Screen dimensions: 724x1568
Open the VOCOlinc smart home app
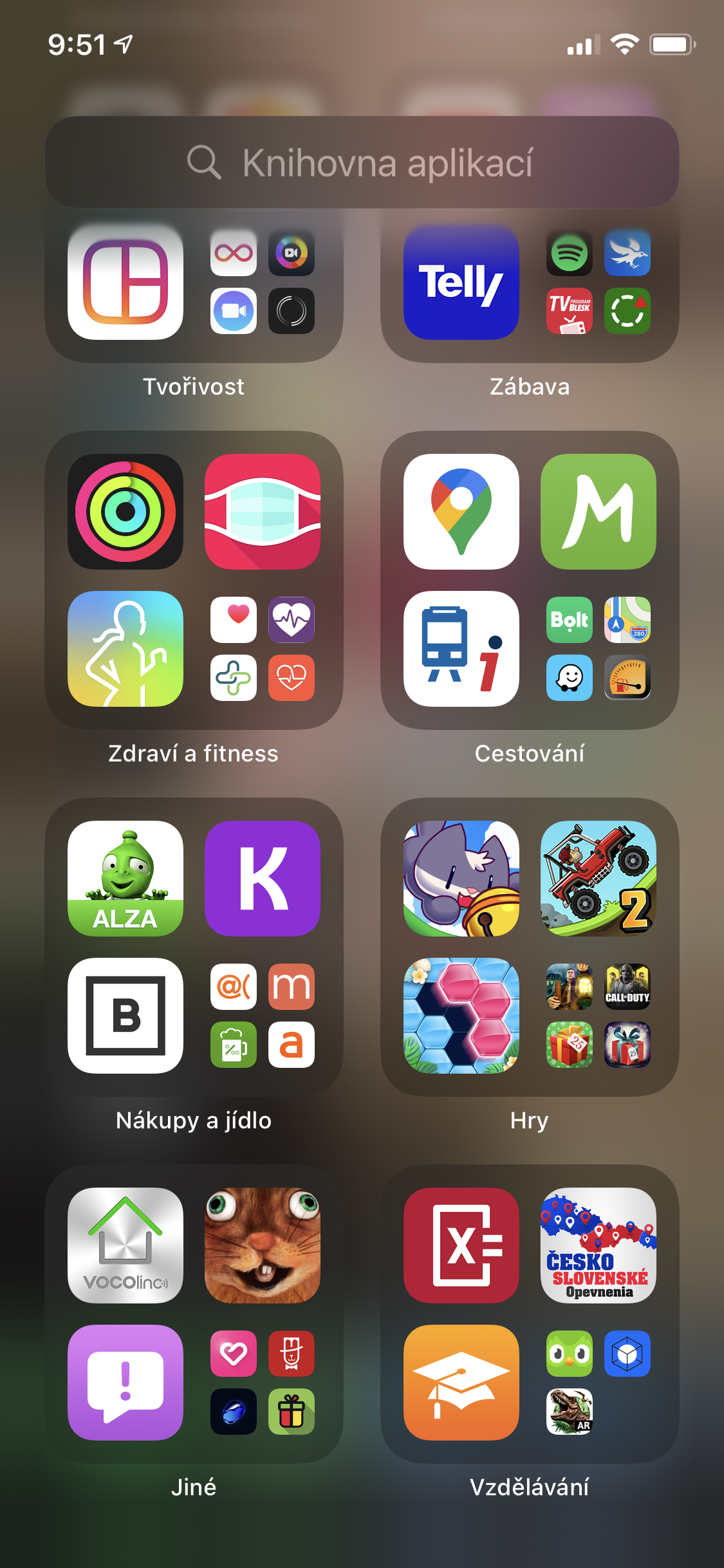[125, 1245]
